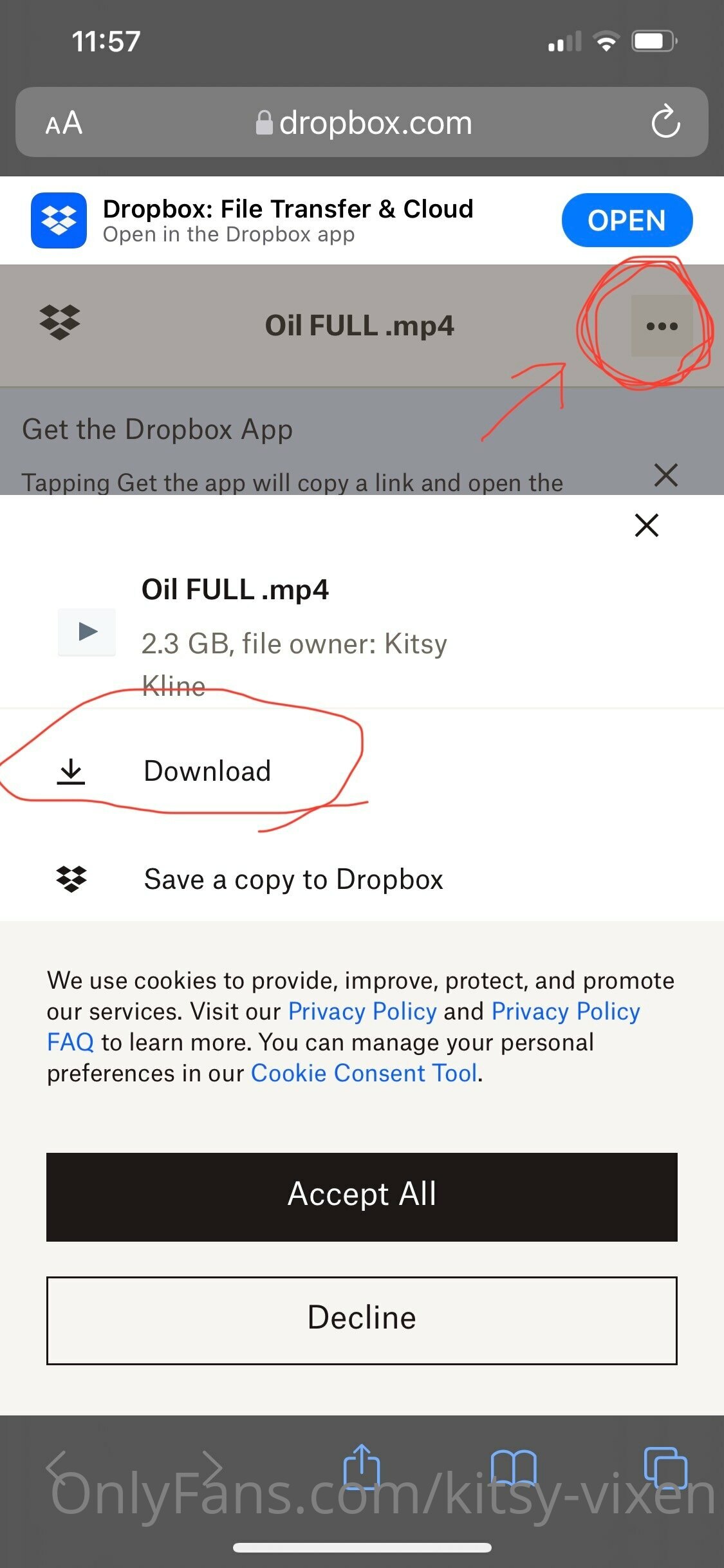The image size is (724, 1568).
Task: Dismiss the Get the Dropbox App banner
Action: pyautogui.click(x=666, y=475)
